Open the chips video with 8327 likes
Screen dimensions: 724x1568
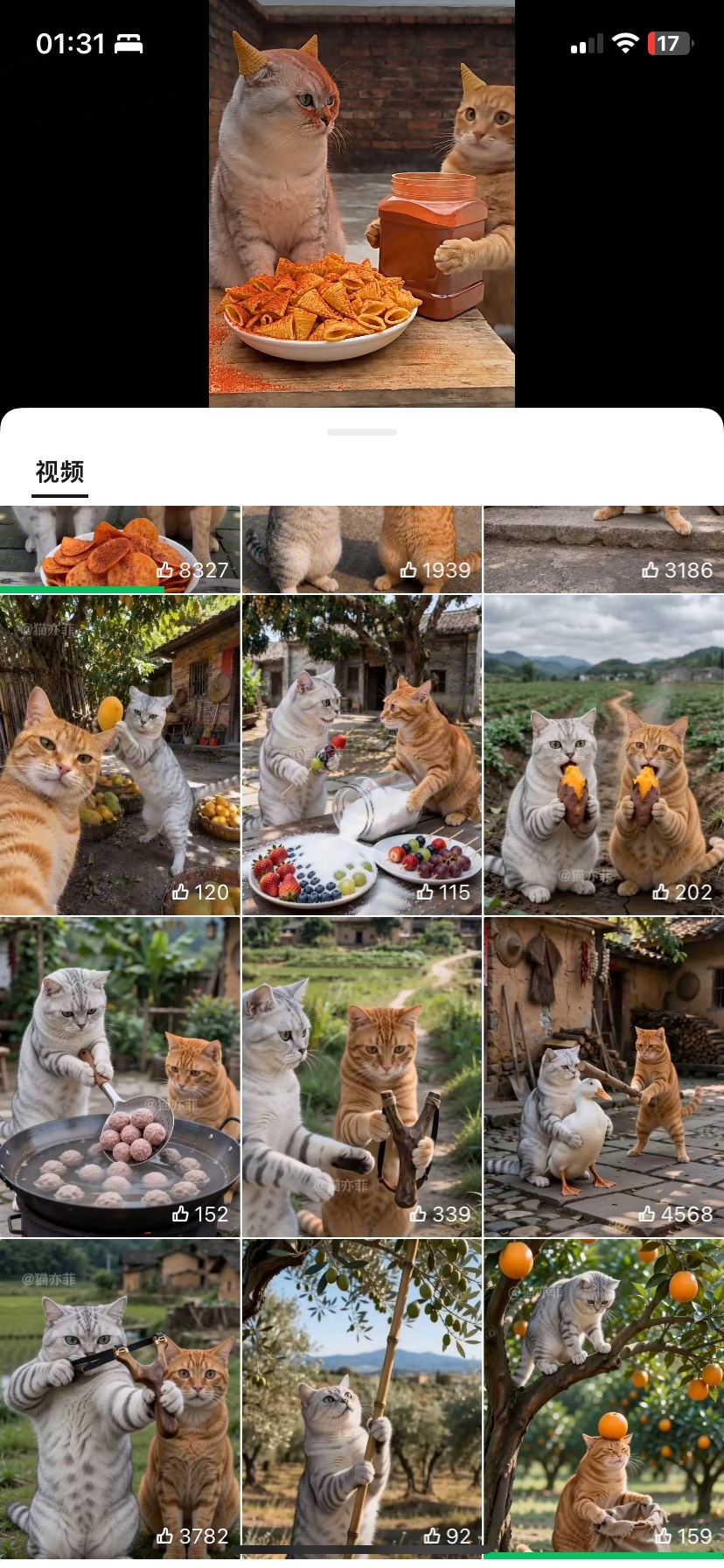(x=120, y=549)
